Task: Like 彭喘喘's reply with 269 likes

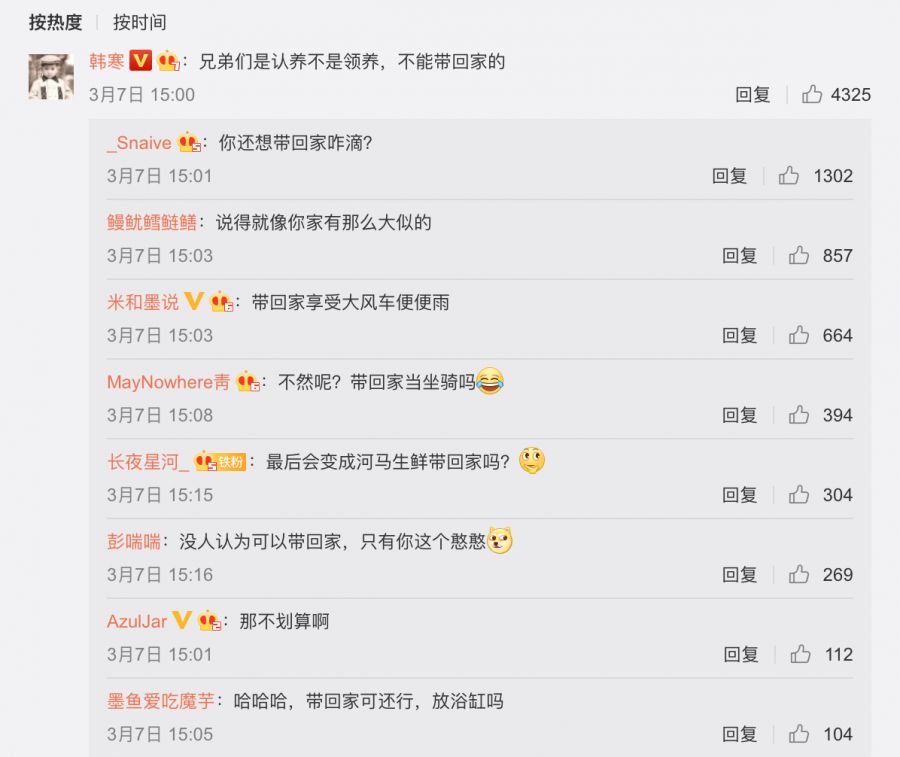Action: [799, 575]
